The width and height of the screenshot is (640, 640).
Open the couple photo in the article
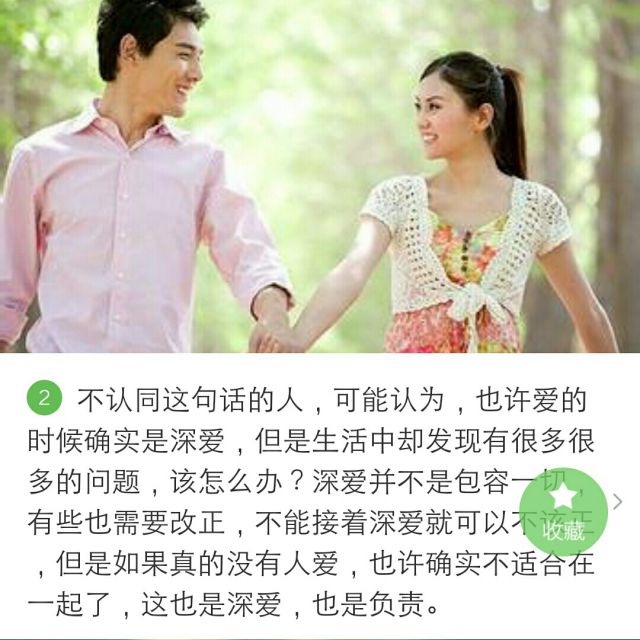point(320,176)
